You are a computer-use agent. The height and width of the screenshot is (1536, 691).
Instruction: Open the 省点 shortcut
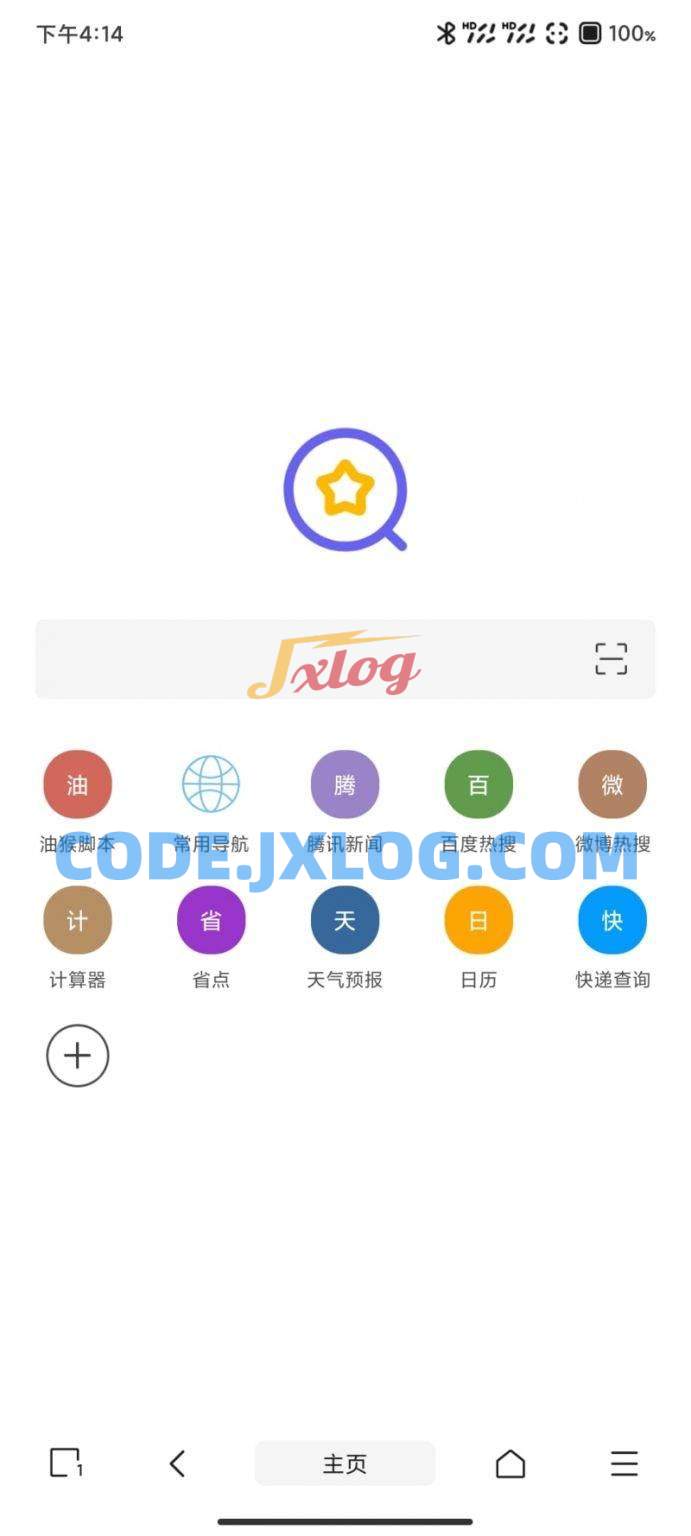coord(211,920)
